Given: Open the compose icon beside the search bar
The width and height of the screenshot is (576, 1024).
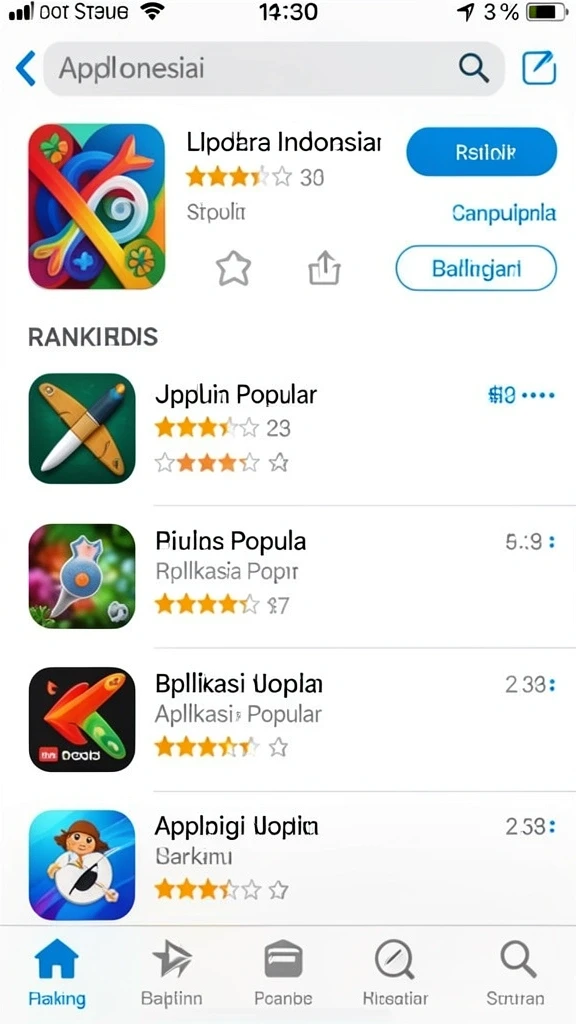Looking at the screenshot, I should 539,68.
